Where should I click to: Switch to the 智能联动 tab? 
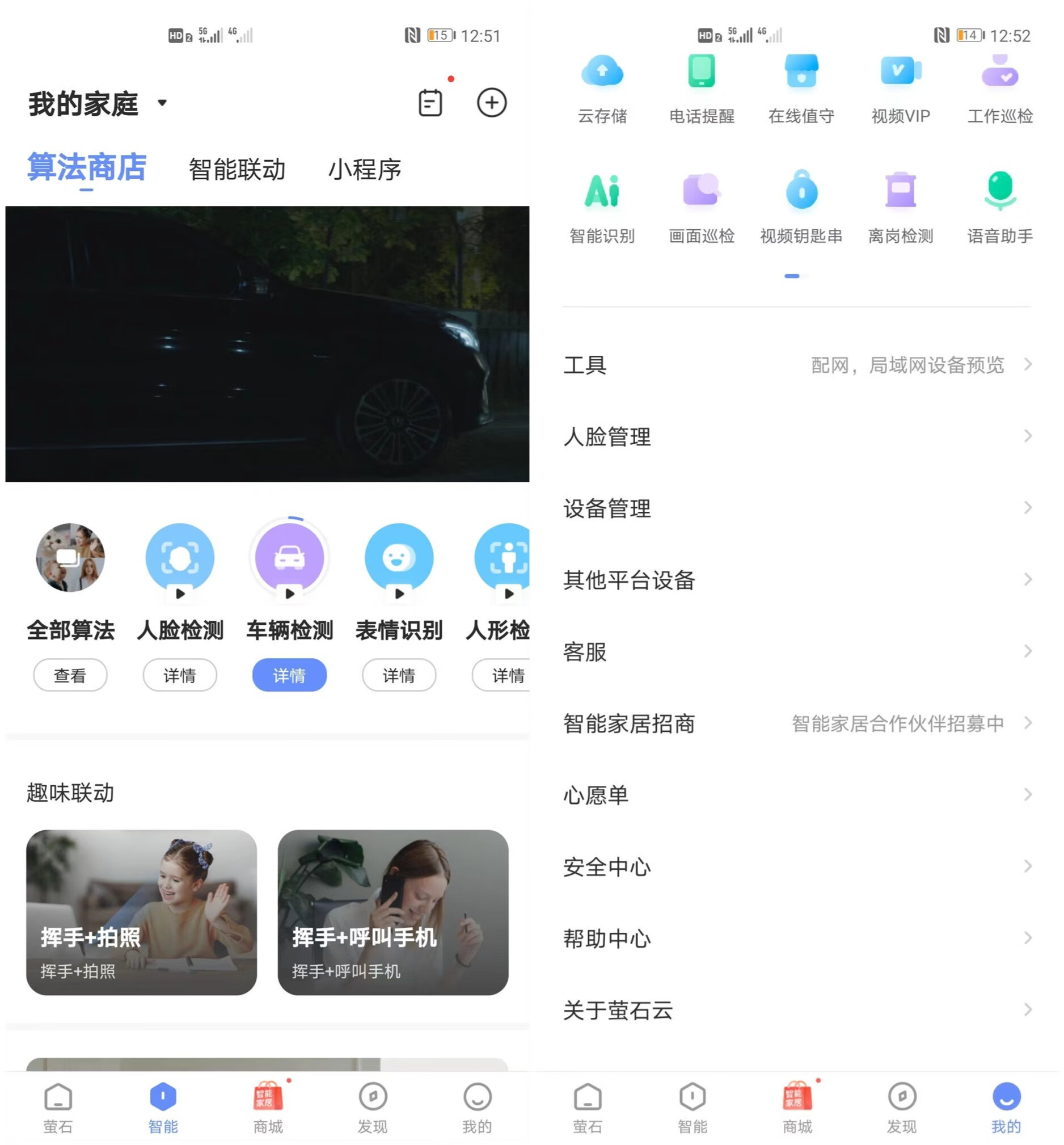[237, 170]
